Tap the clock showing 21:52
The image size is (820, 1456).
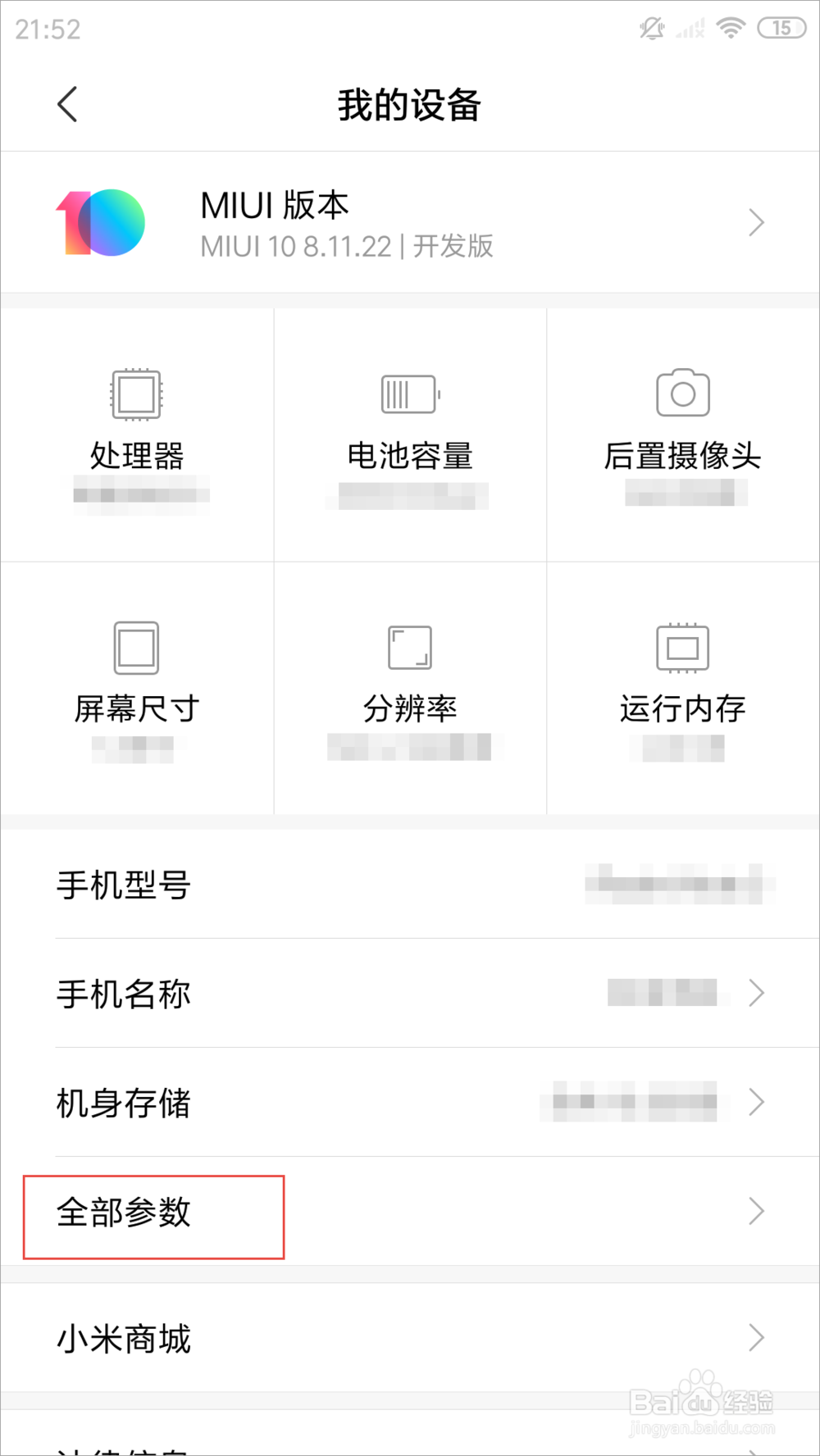click(47, 30)
